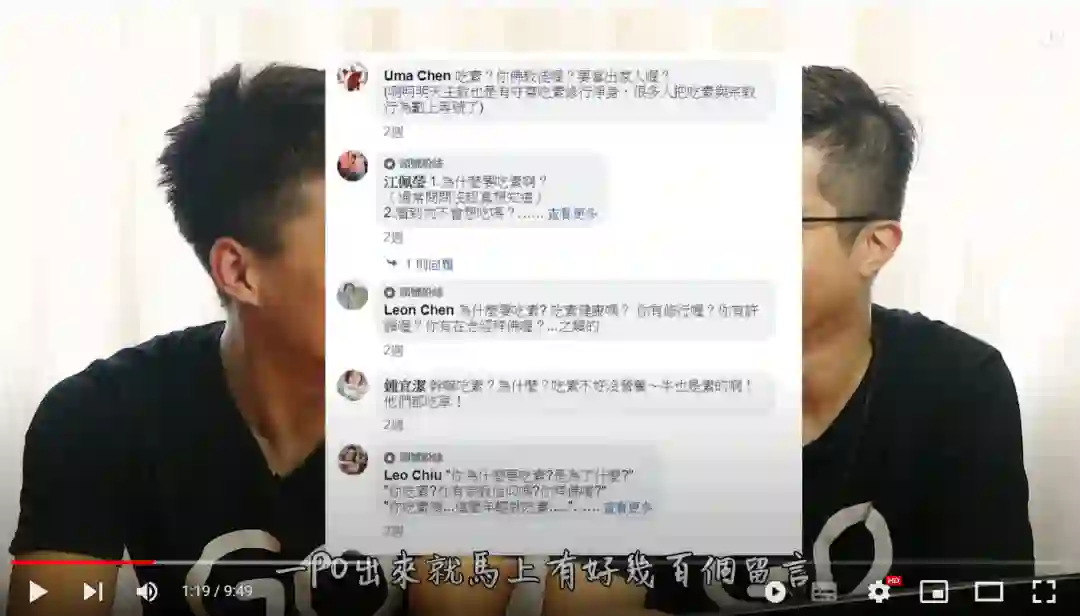Turn on subtitles captions
Image resolution: width=1080 pixels, height=616 pixels.
824,591
